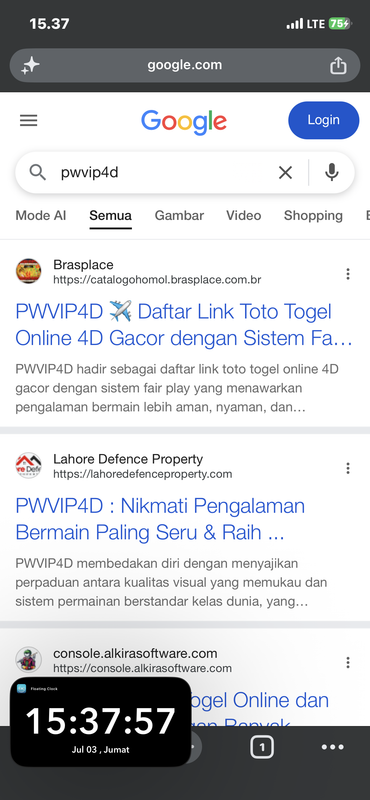Open the options menu for the console.alkirasoftware.com result
The width and height of the screenshot is (370, 800).
[x=348, y=662]
